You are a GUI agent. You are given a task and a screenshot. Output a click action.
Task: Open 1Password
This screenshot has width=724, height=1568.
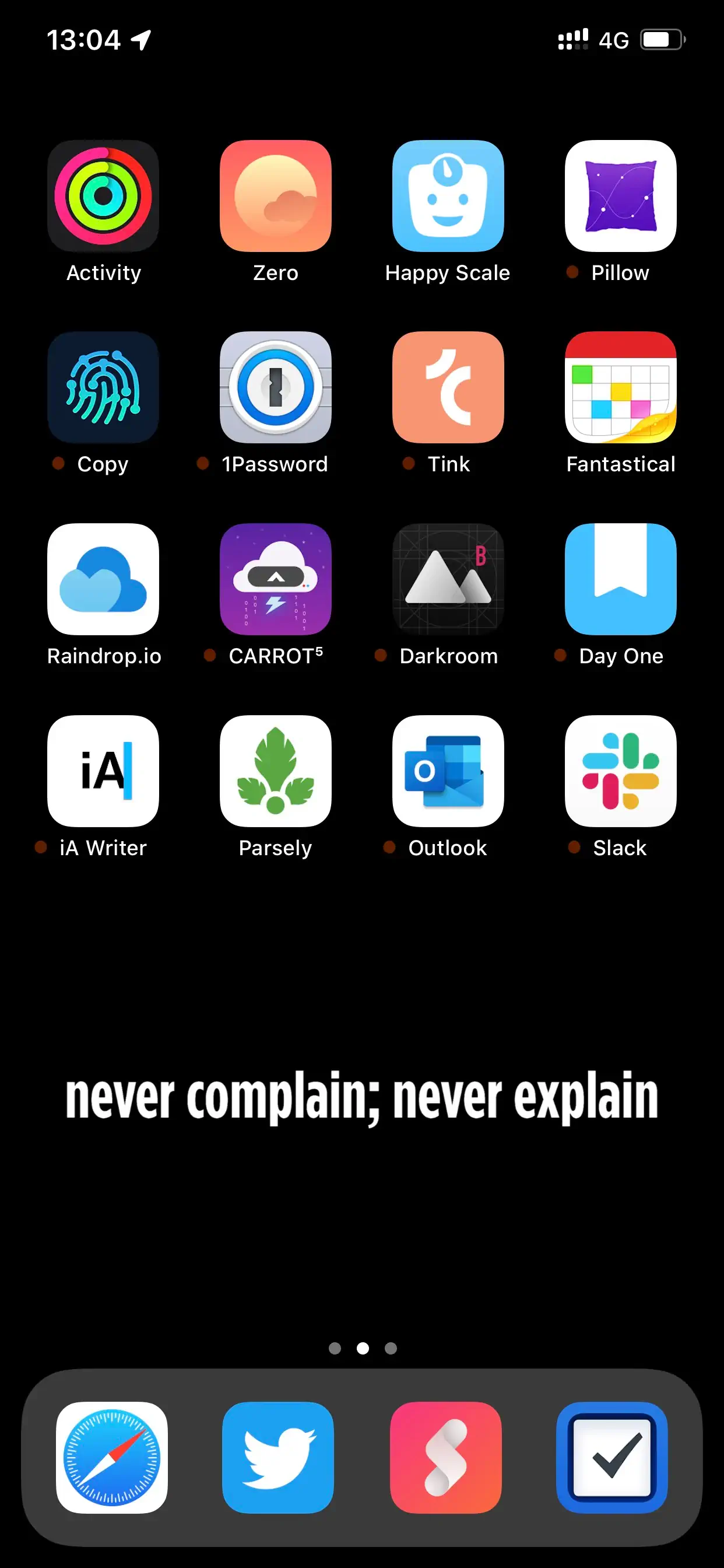[276, 387]
